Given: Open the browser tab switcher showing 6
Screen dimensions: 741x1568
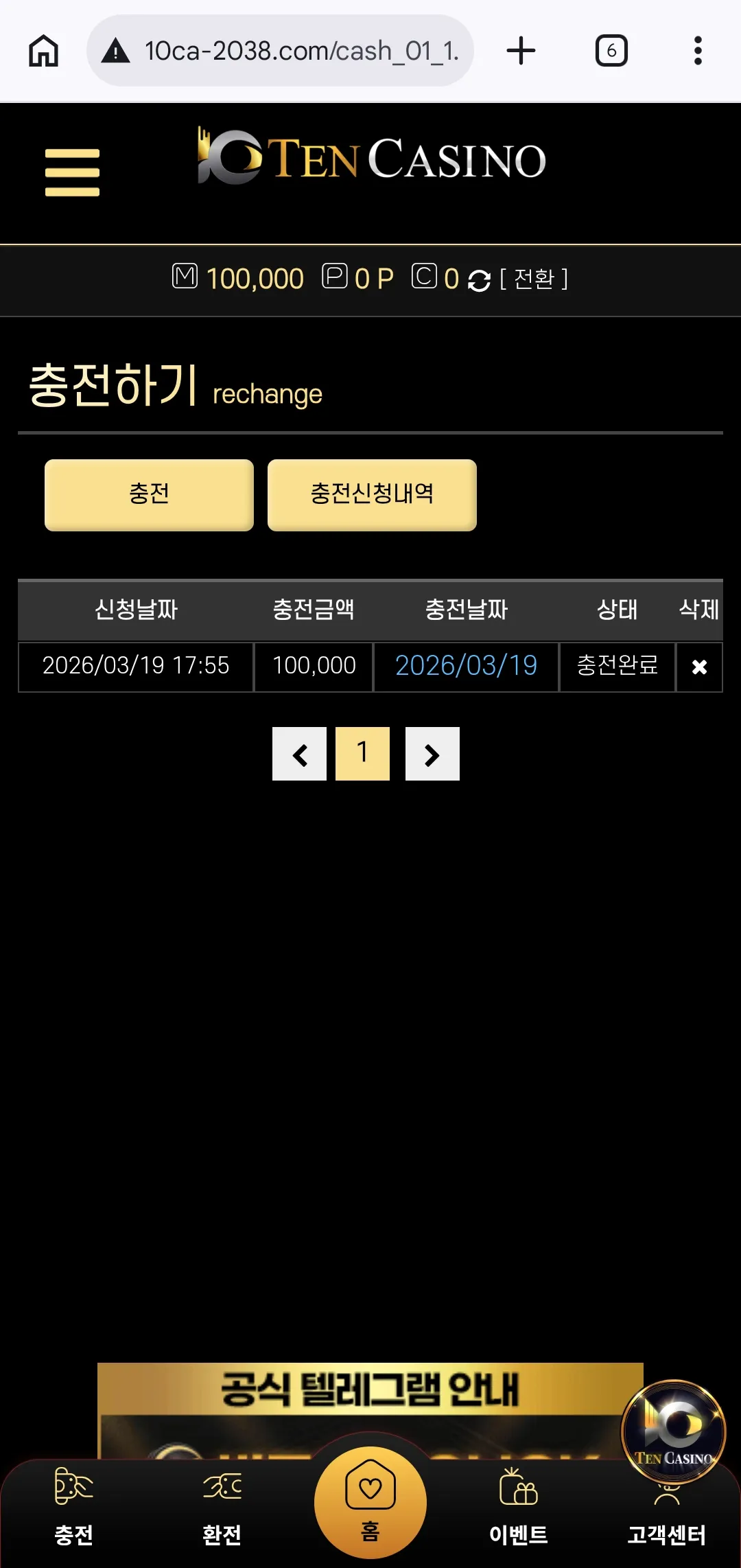Looking at the screenshot, I should pyautogui.click(x=611, y=51).
